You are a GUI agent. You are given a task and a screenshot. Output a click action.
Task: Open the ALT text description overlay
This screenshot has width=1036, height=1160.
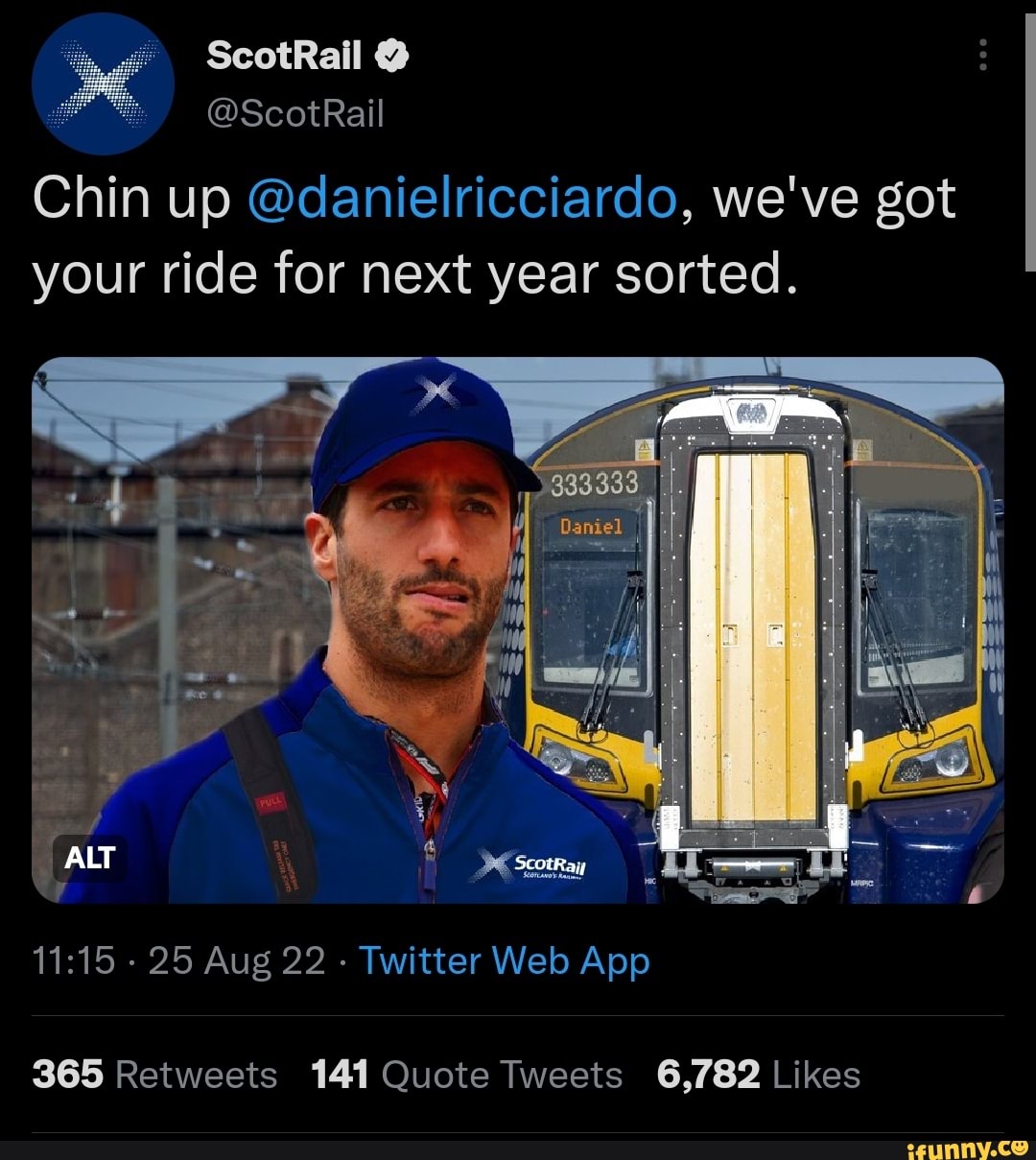(89, 860)
